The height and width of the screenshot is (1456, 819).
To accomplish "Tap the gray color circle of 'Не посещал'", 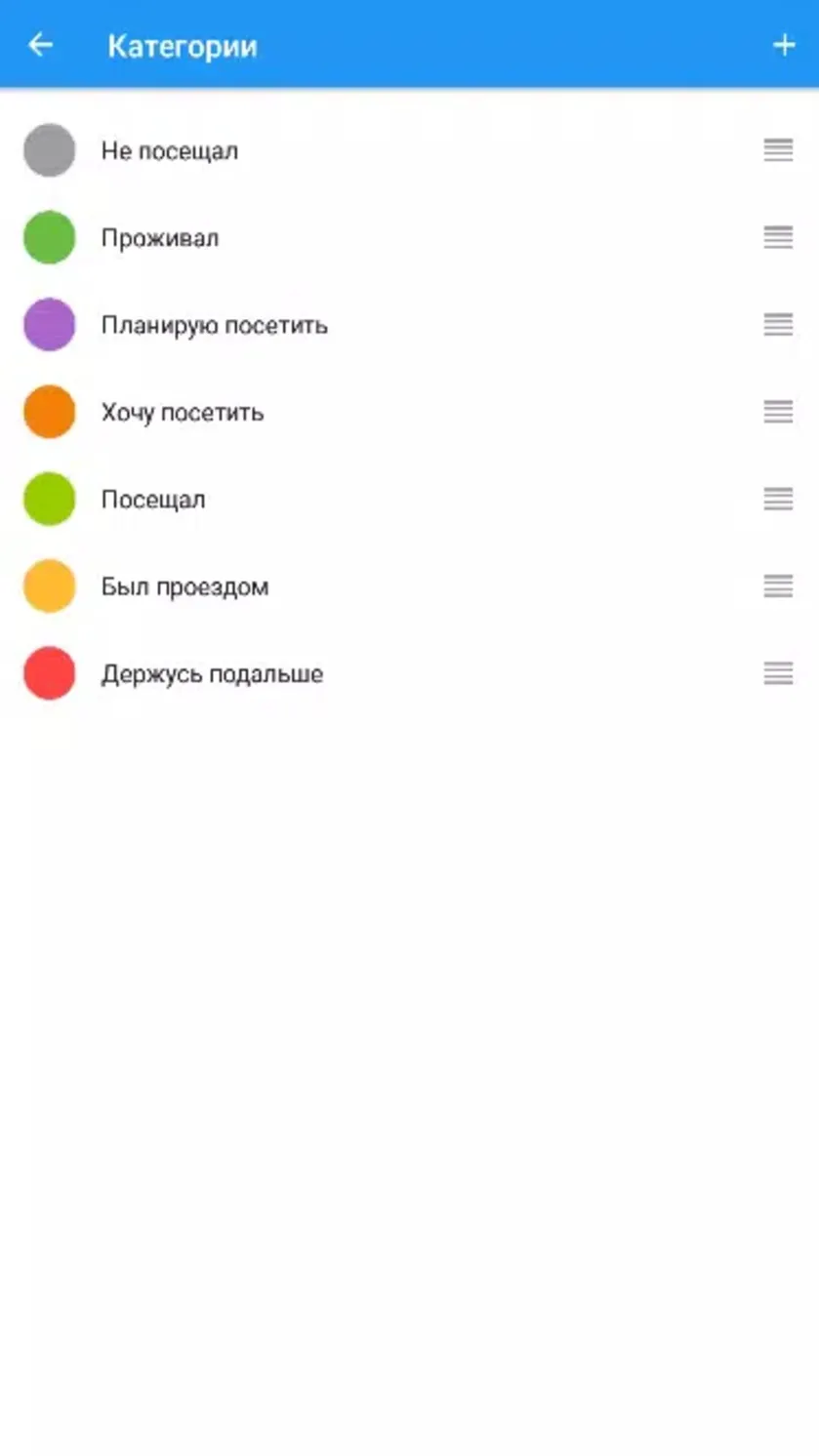I will (50, 150).
